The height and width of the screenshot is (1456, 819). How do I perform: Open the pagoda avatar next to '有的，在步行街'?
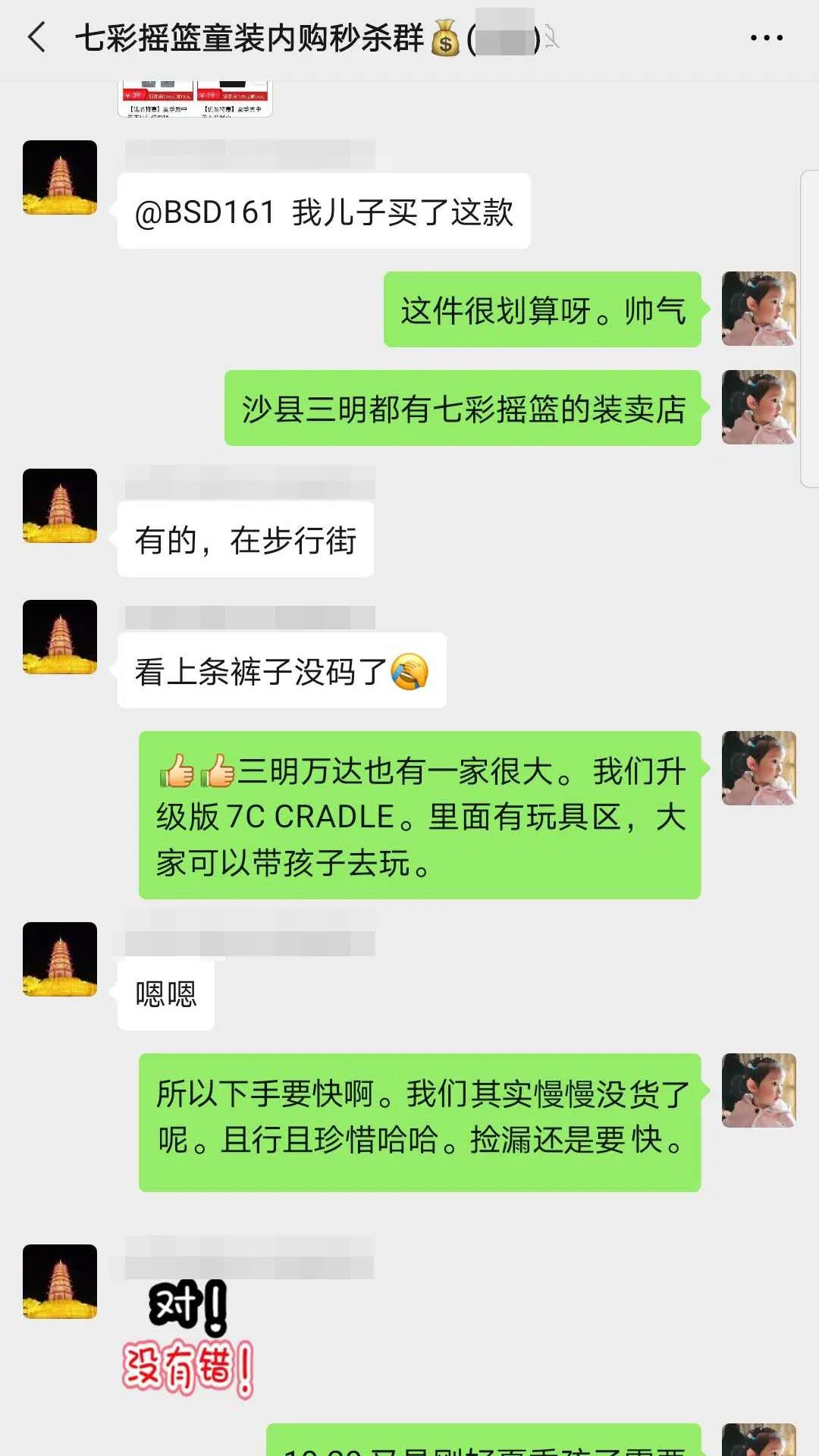point(60,506)
